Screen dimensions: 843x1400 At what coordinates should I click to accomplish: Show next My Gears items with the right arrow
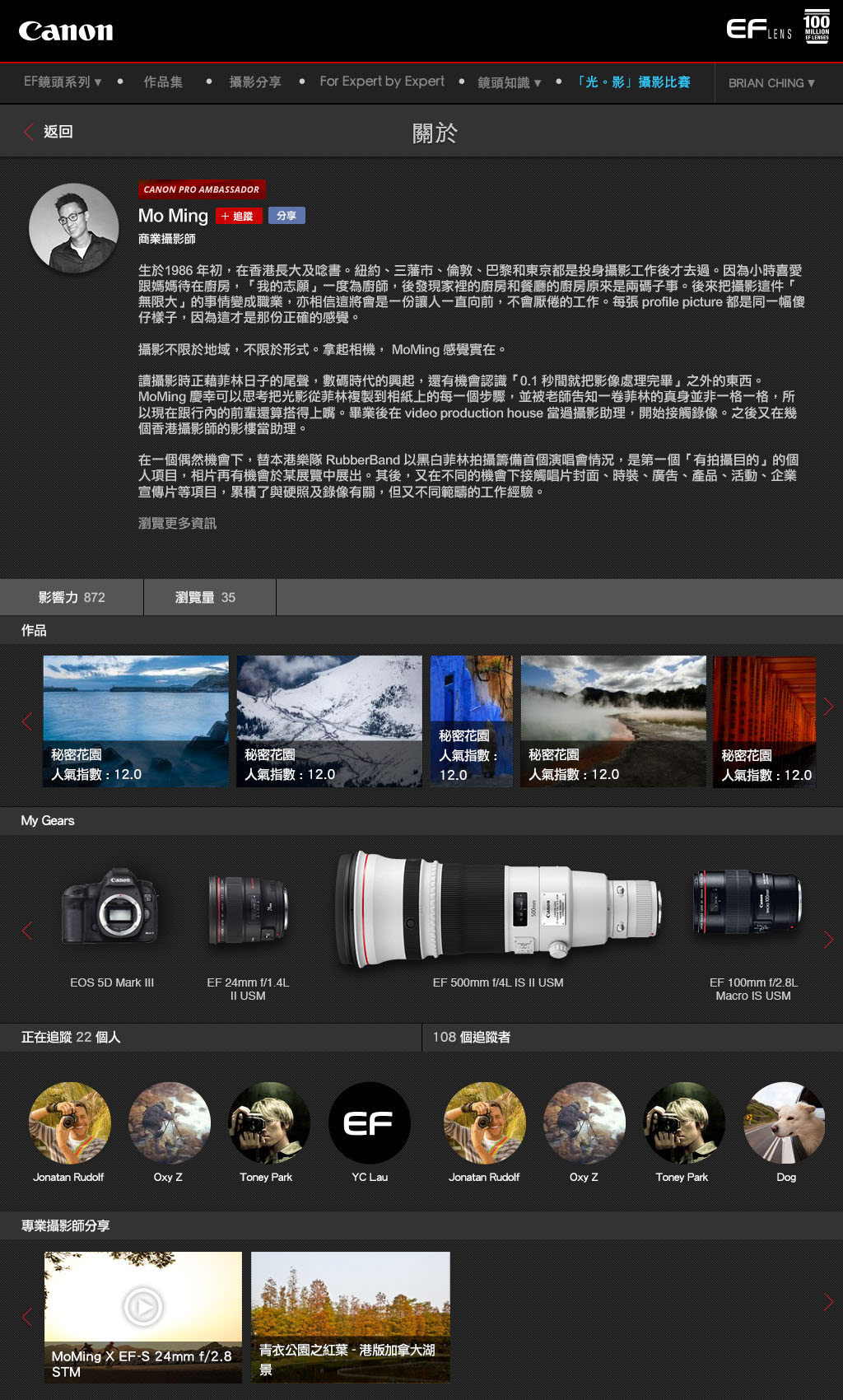[828, 940]
